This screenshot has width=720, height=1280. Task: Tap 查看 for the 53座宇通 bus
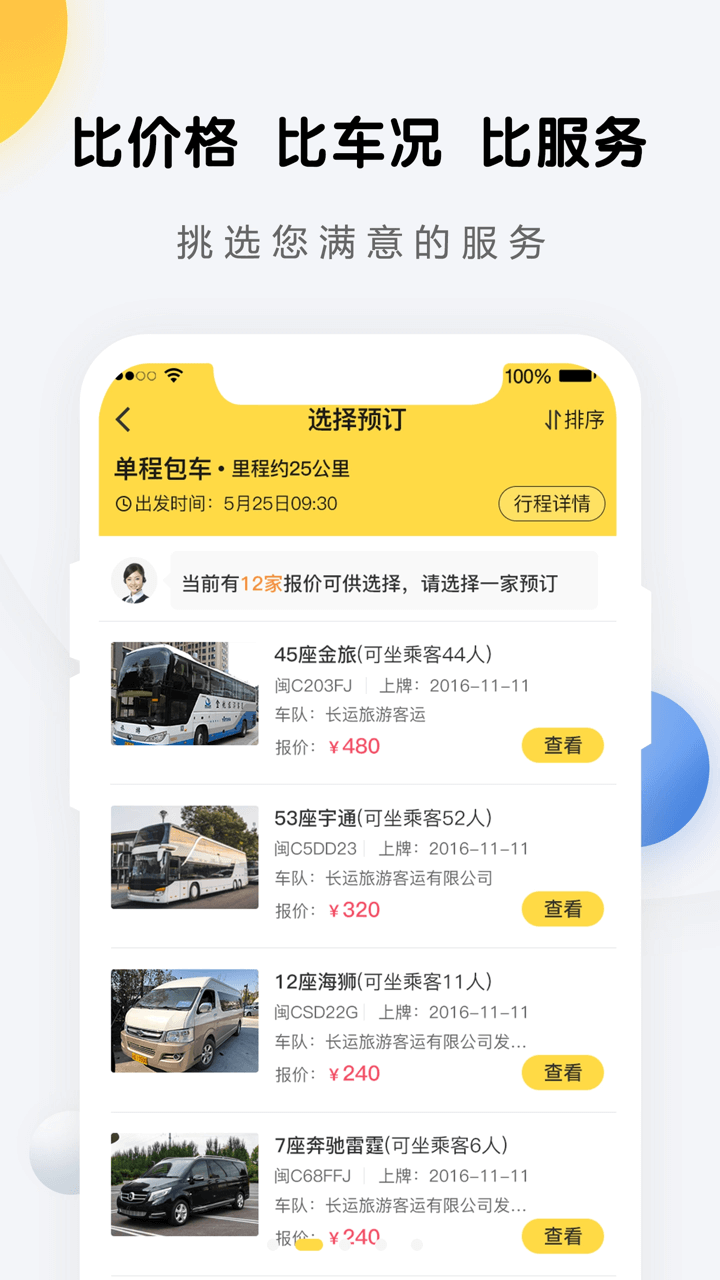pos(563,909)
